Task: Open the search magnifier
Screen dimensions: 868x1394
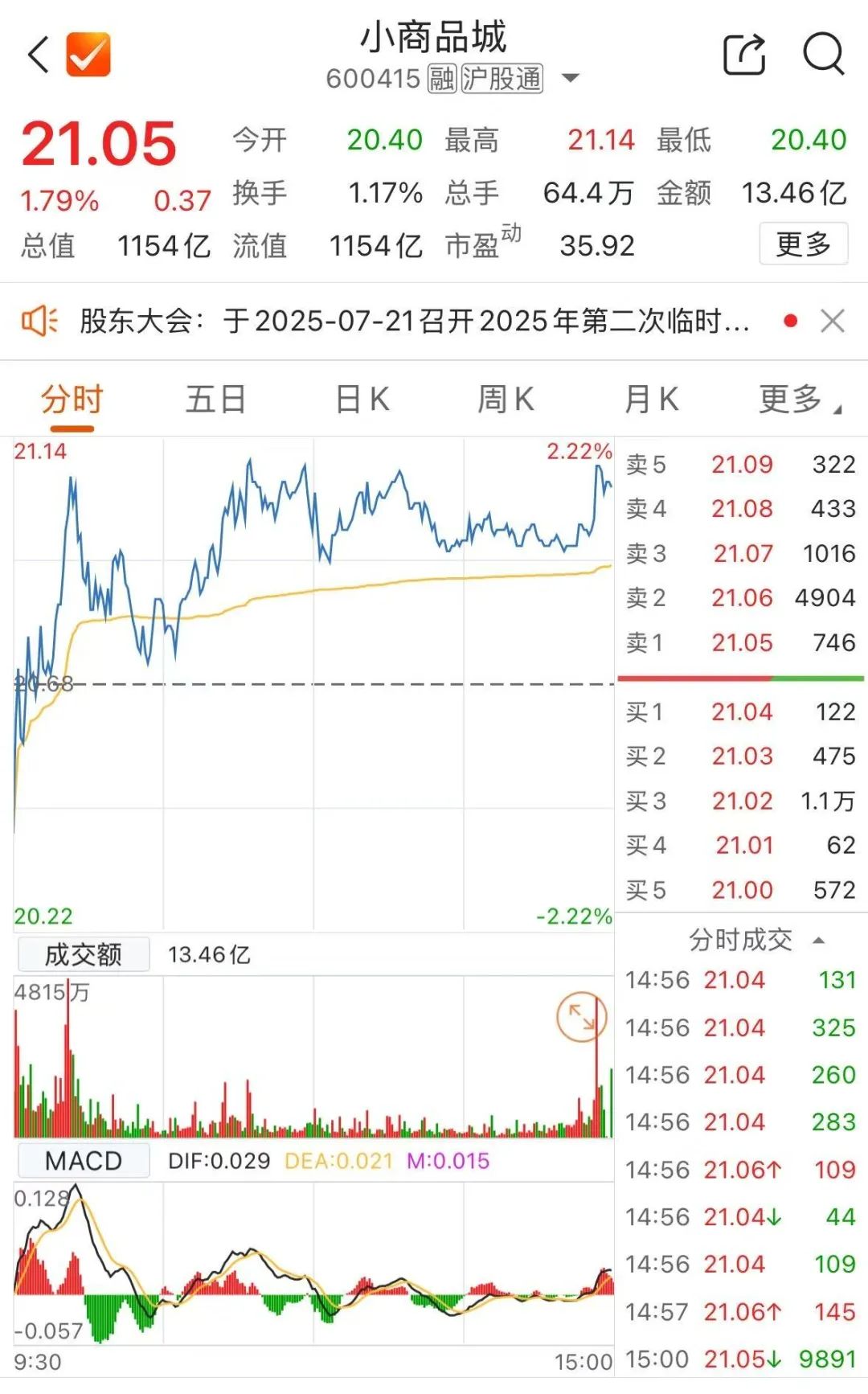Action: pos(824,55)
